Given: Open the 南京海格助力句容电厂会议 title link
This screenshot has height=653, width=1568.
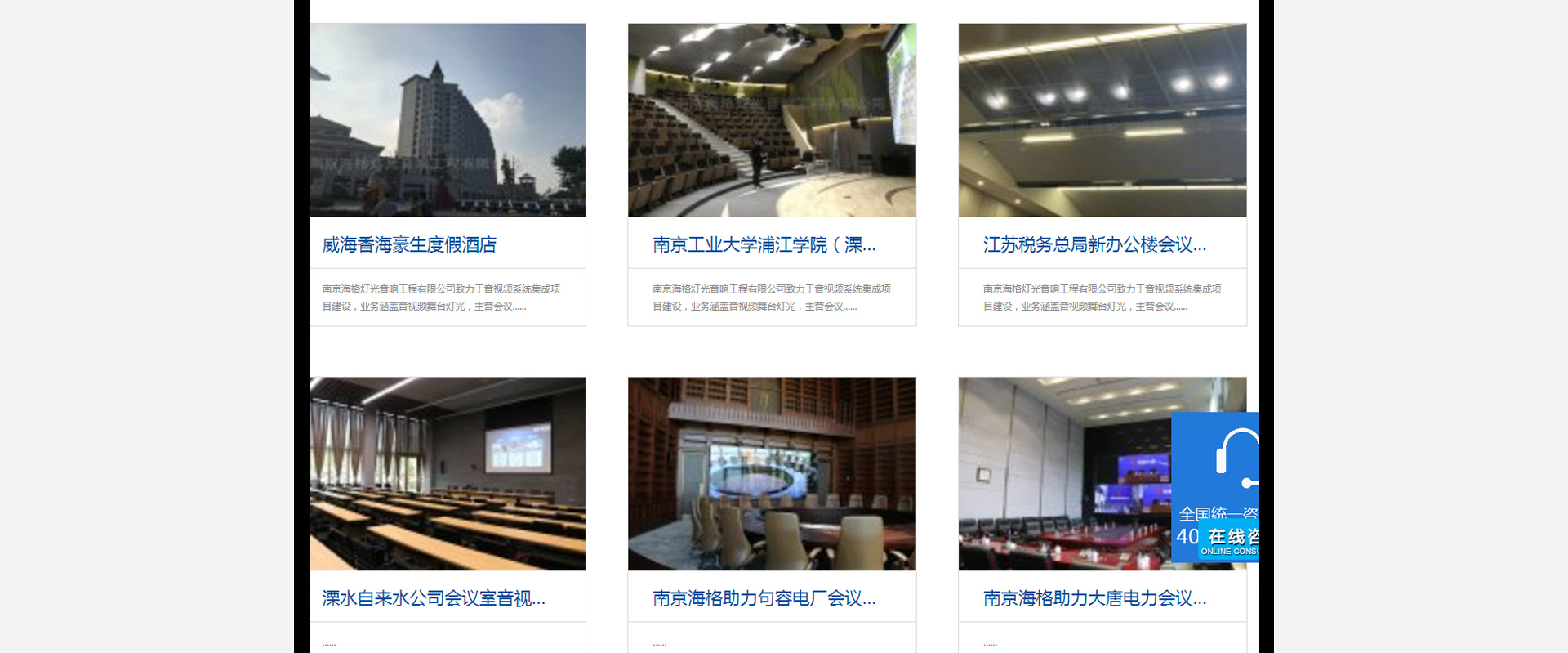Looking at the screenshot, I should pyautogui.click(x=764, y=598).
